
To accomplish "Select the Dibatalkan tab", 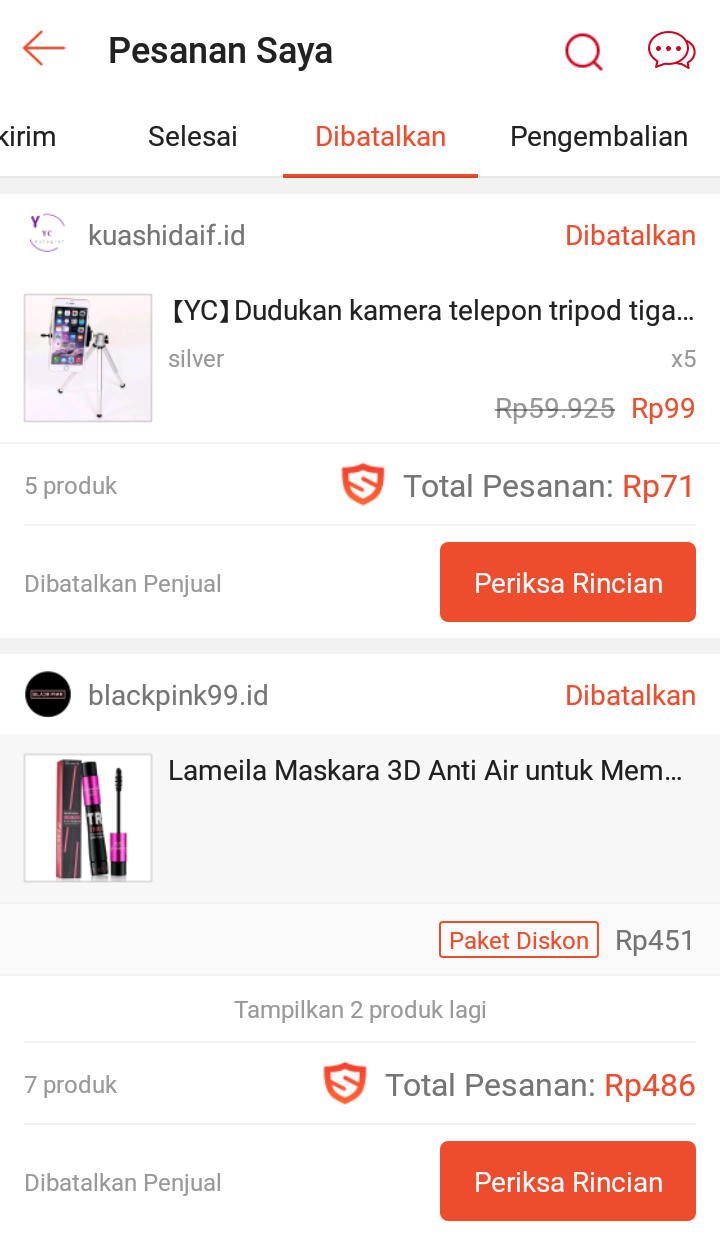I will (x=380, y=137).
